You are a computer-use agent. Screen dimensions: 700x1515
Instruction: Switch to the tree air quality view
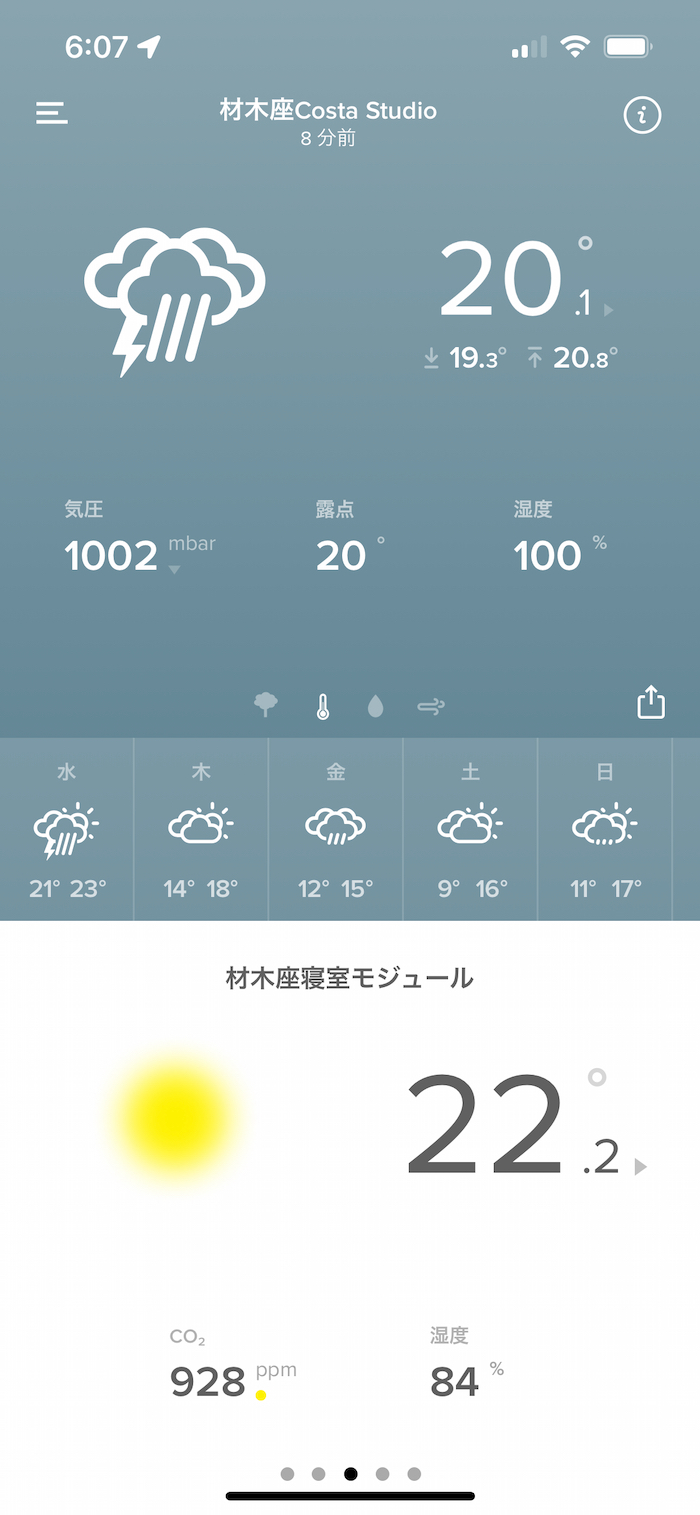[x=266, y=706]
